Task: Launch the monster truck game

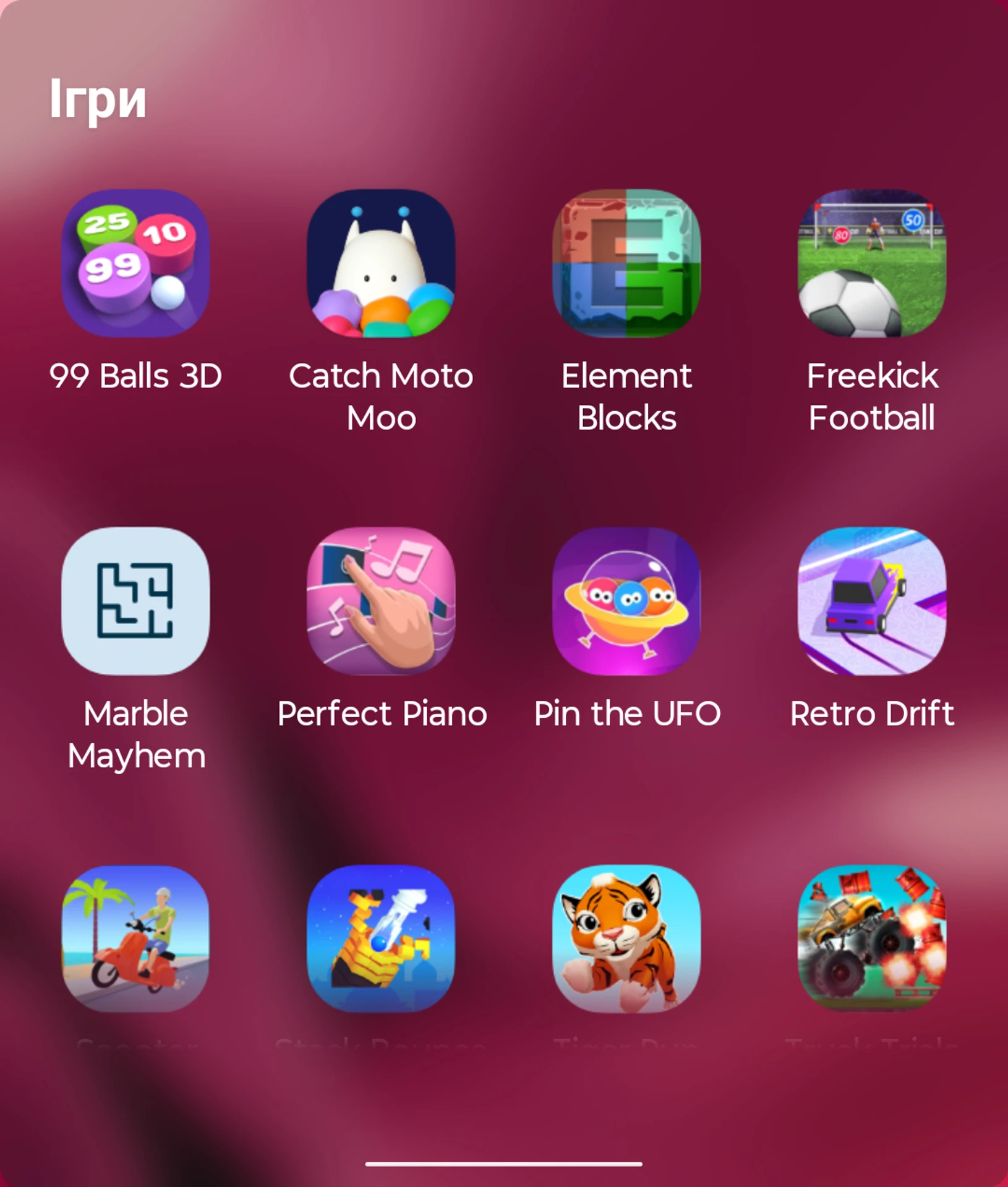Action: pos(872,938)
